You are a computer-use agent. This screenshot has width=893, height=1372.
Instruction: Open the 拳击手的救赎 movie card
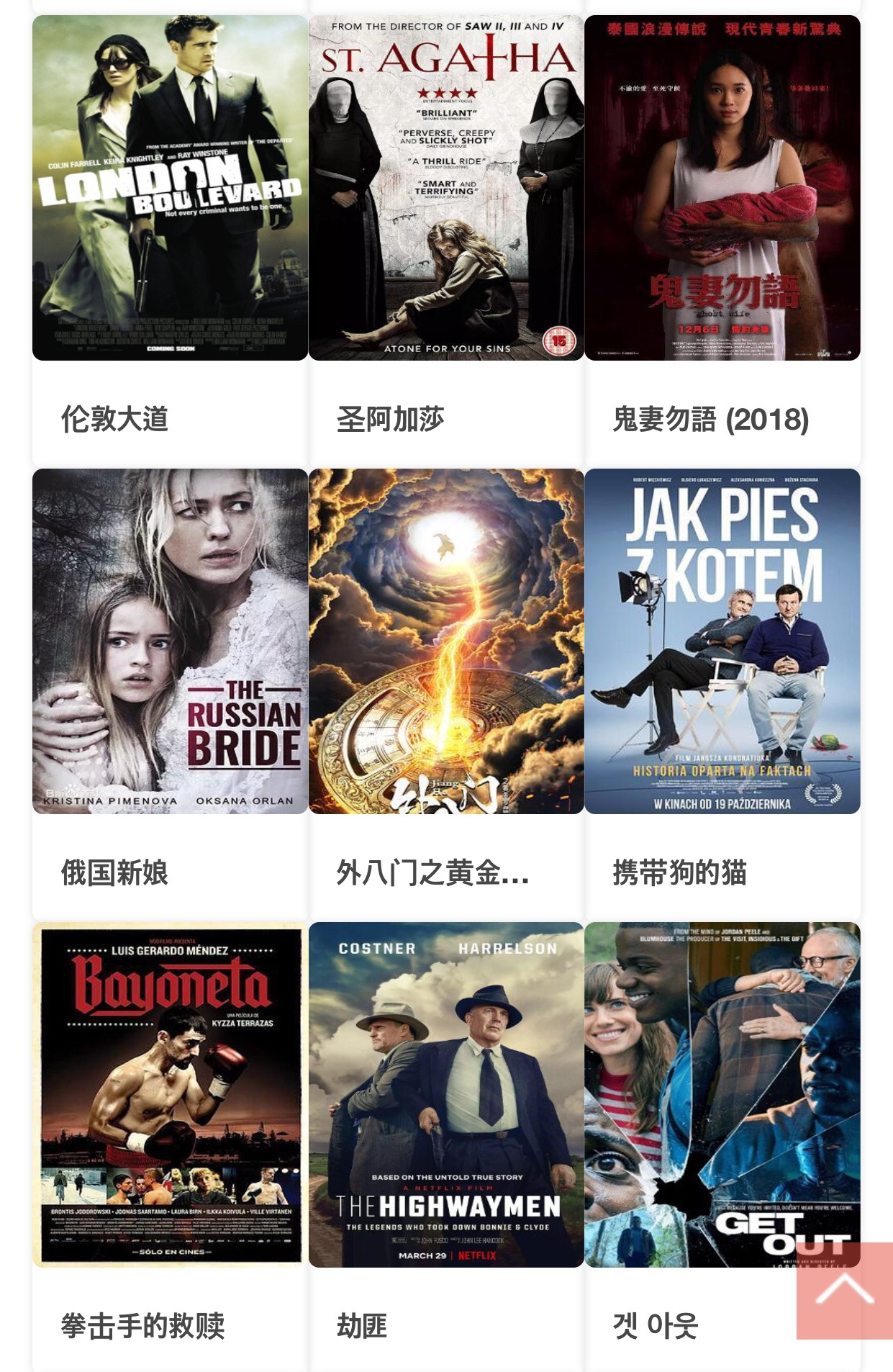[170, 1147]
